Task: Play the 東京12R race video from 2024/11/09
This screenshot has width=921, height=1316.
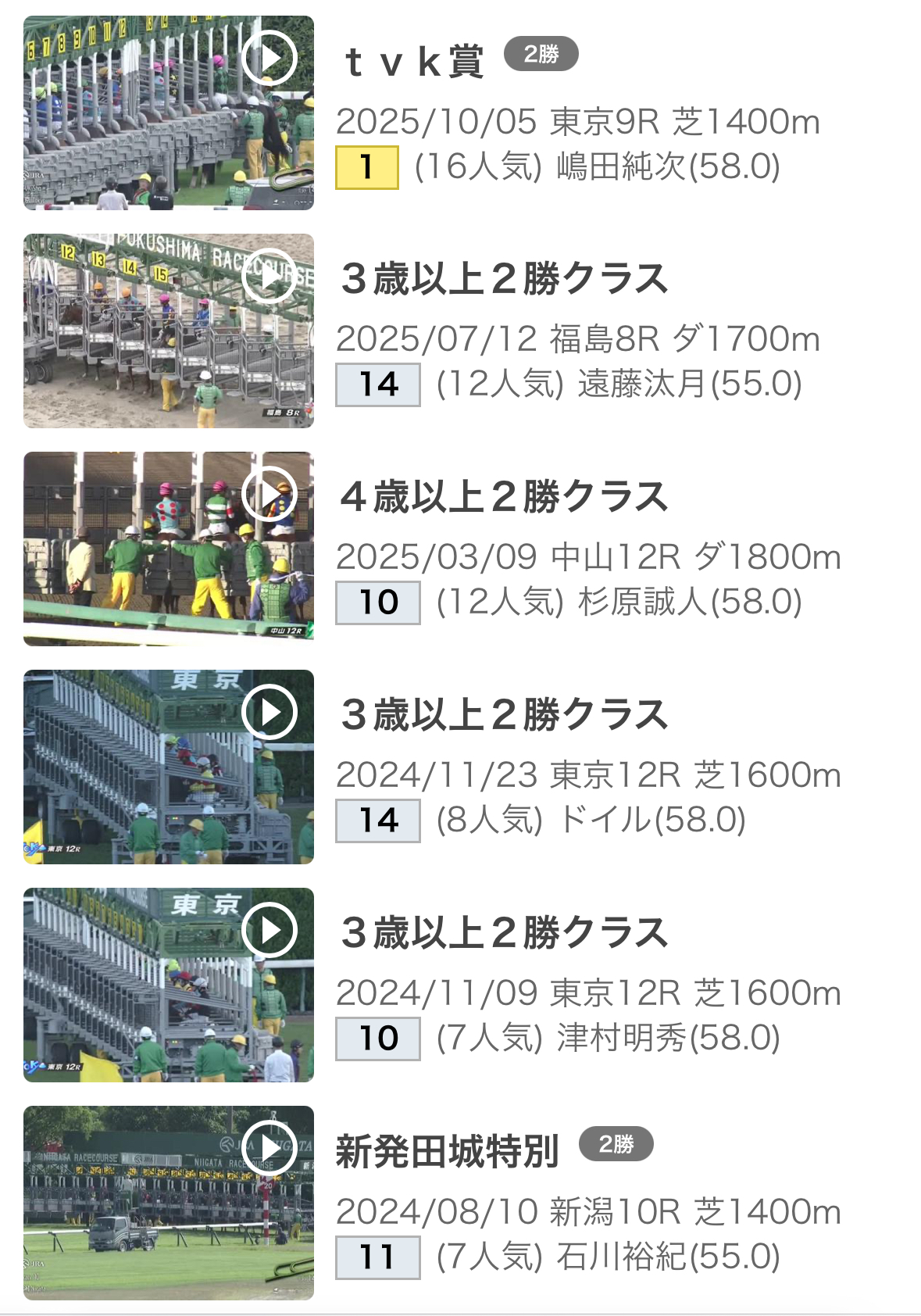Action: [x=269, y=930]
